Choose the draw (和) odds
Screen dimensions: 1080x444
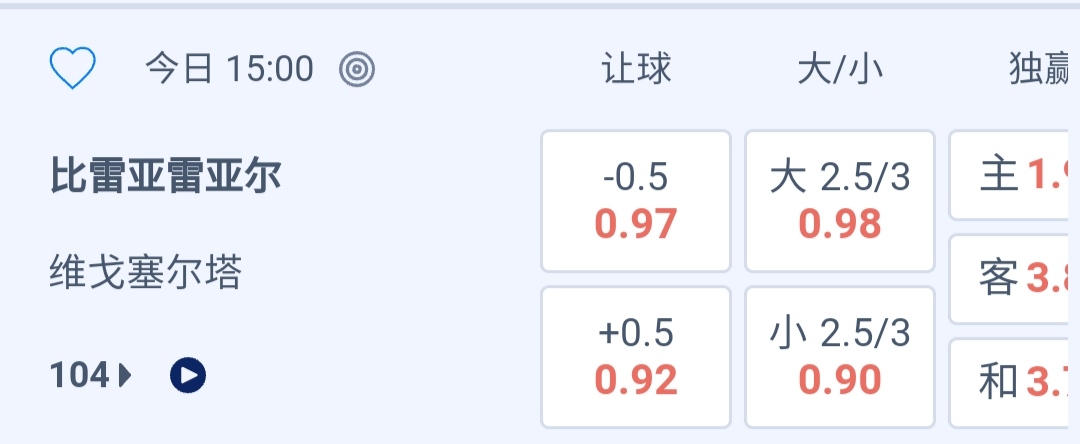[1012, 381]
